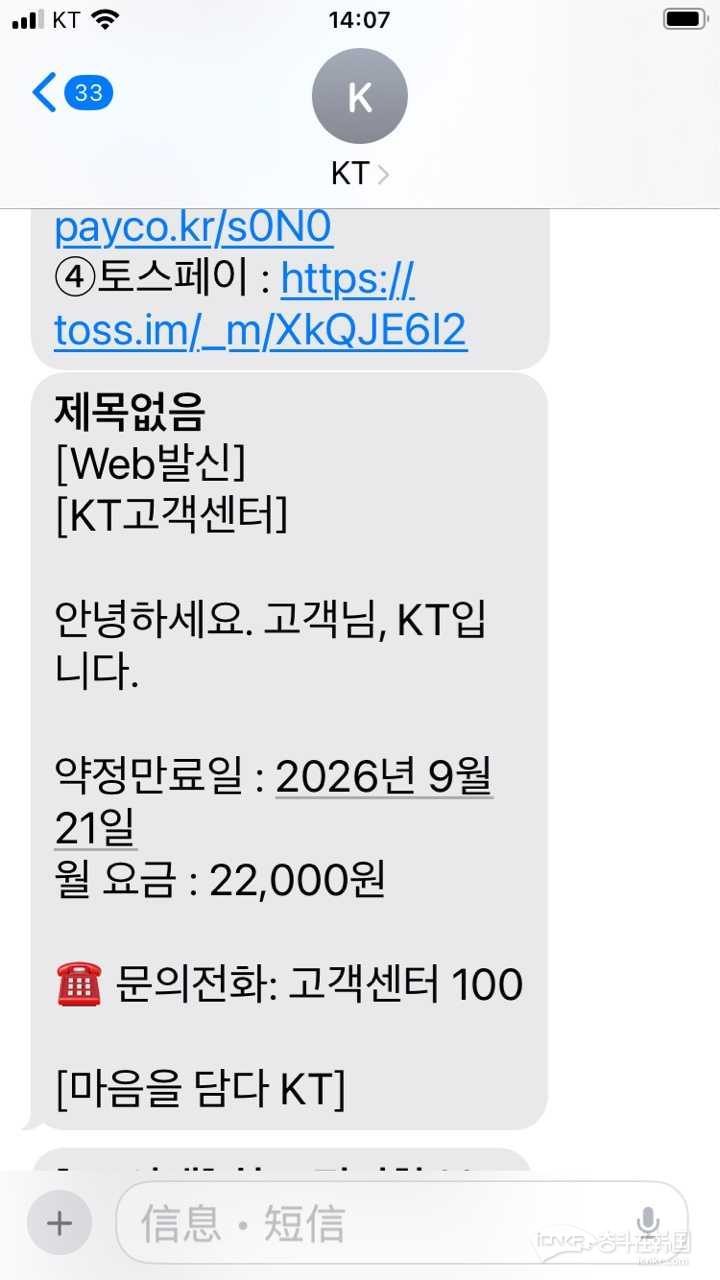This screenshot has width=720, height=1280.
Task: Tap the gray contact avatar labeled K
Action: click(359, 95)
